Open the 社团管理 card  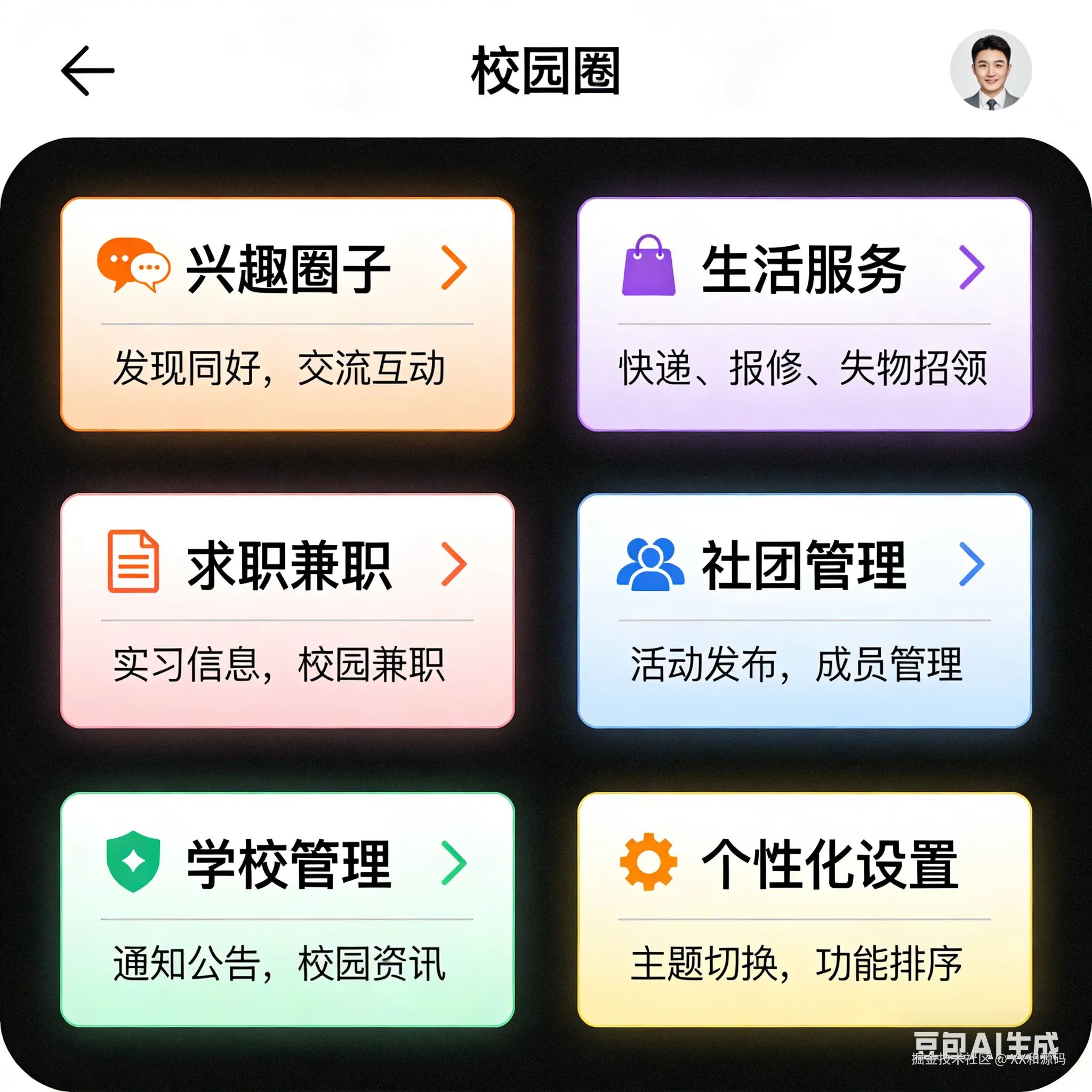pyautogui.click(x=804, y=611)
